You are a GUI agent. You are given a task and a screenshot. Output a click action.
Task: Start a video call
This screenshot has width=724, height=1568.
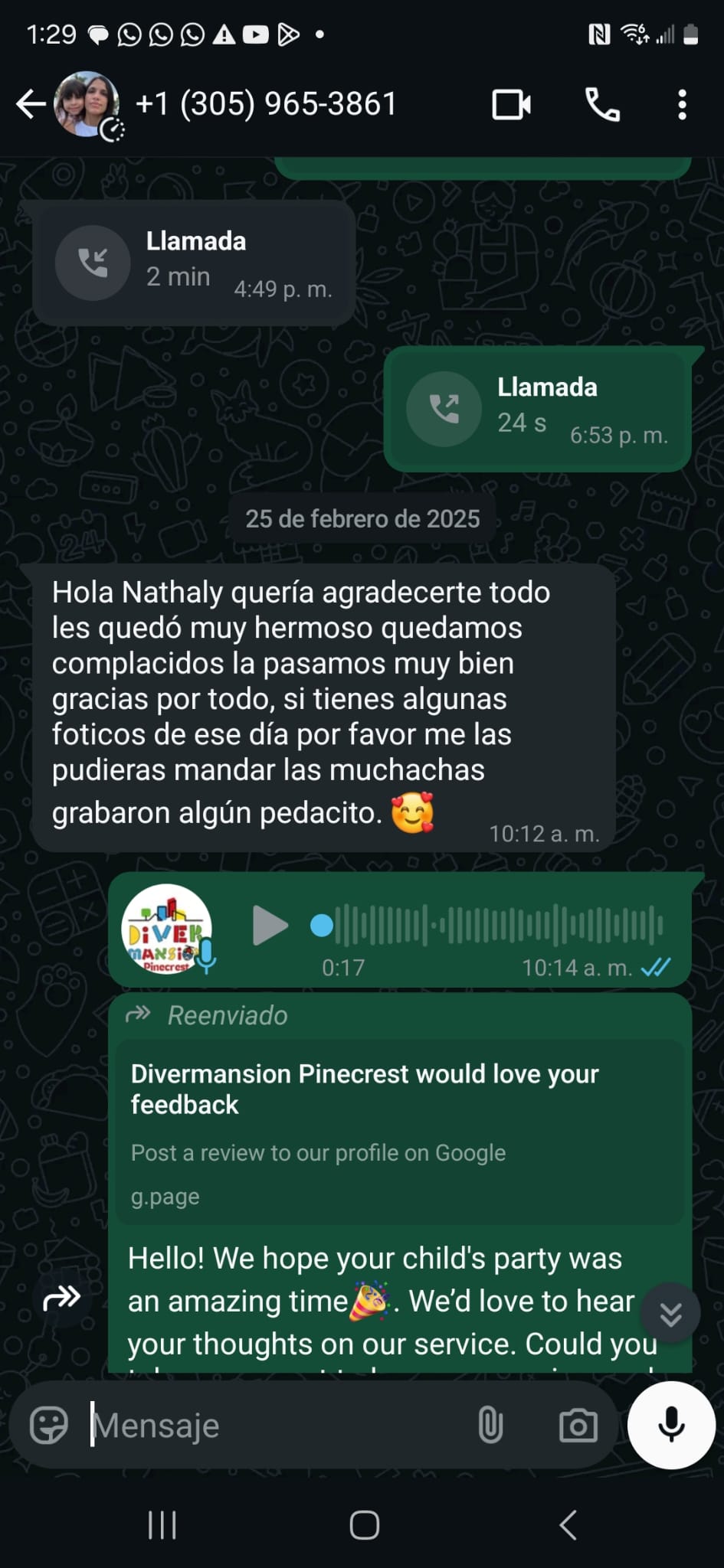pyautogui.click(x=512, y=105)
